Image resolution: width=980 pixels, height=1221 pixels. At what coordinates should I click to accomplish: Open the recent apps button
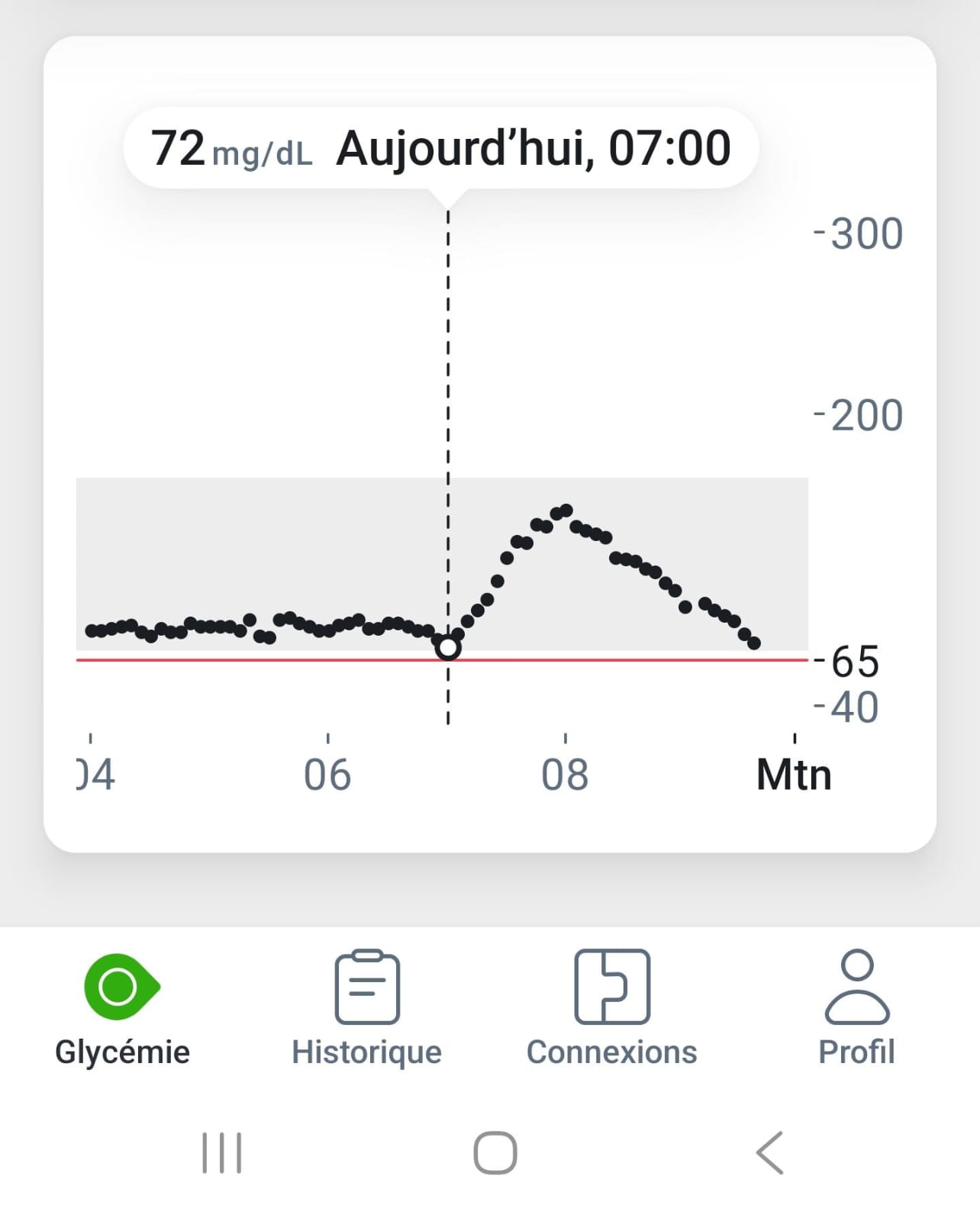222,1152
